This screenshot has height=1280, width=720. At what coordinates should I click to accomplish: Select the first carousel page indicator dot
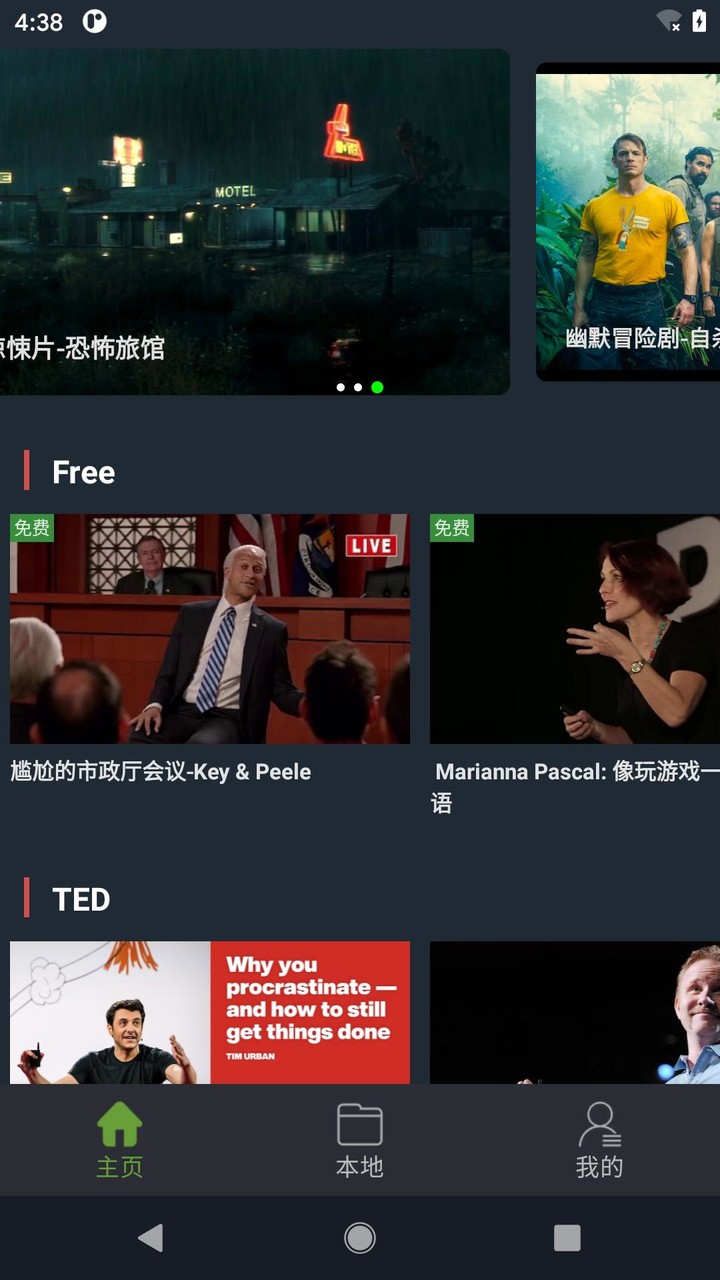pos(339,386)
